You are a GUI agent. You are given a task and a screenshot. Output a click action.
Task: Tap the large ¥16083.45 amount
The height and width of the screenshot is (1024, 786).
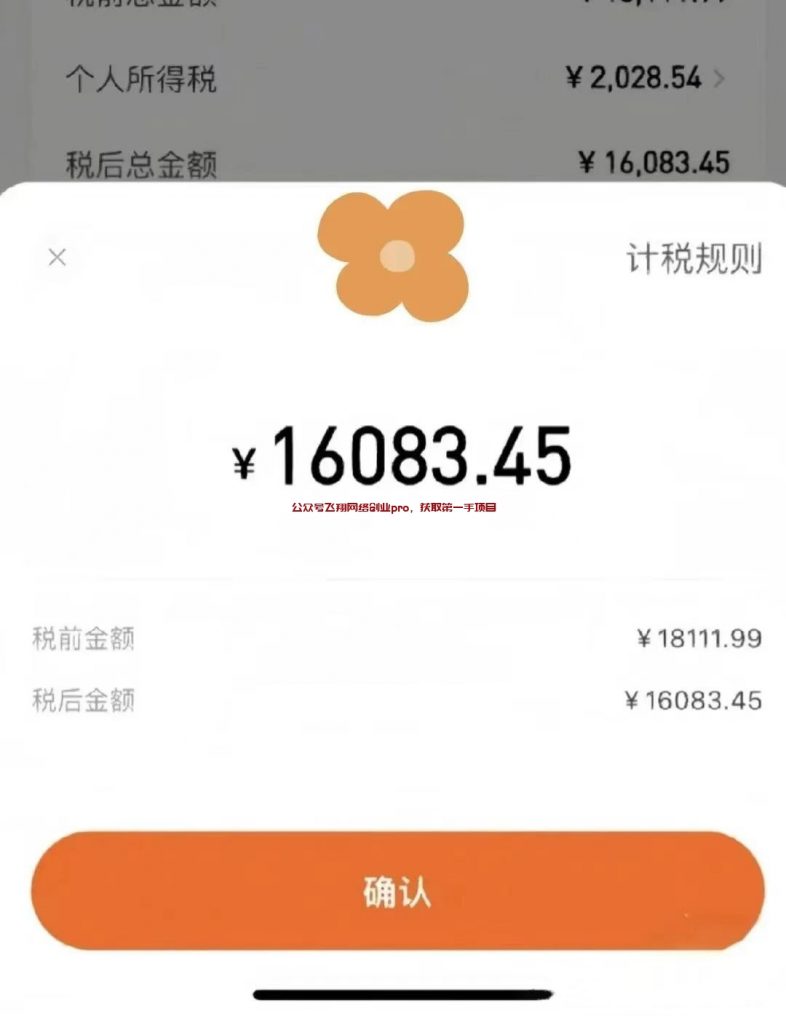pos(399,455)
